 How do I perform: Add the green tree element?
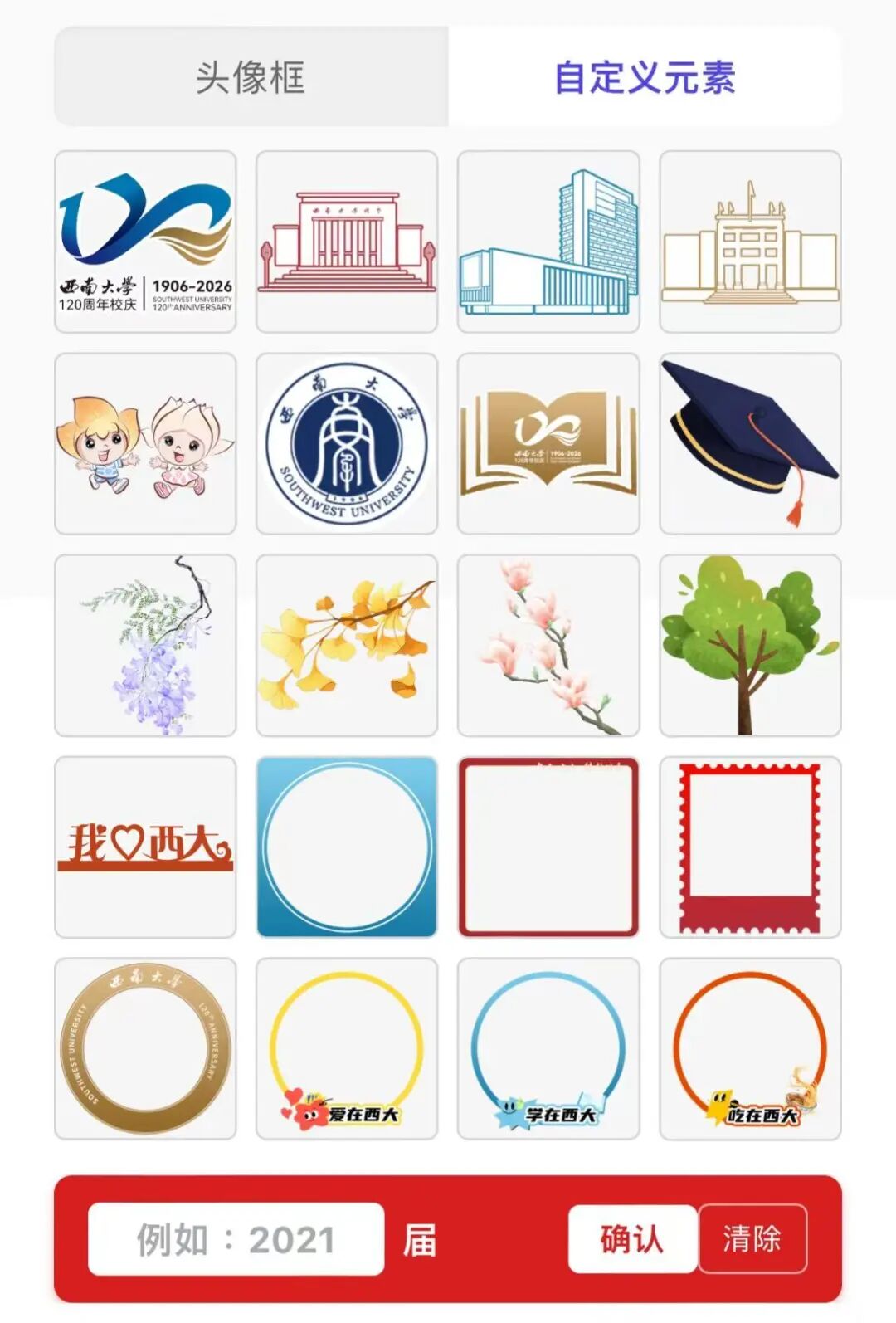[750, 646]
